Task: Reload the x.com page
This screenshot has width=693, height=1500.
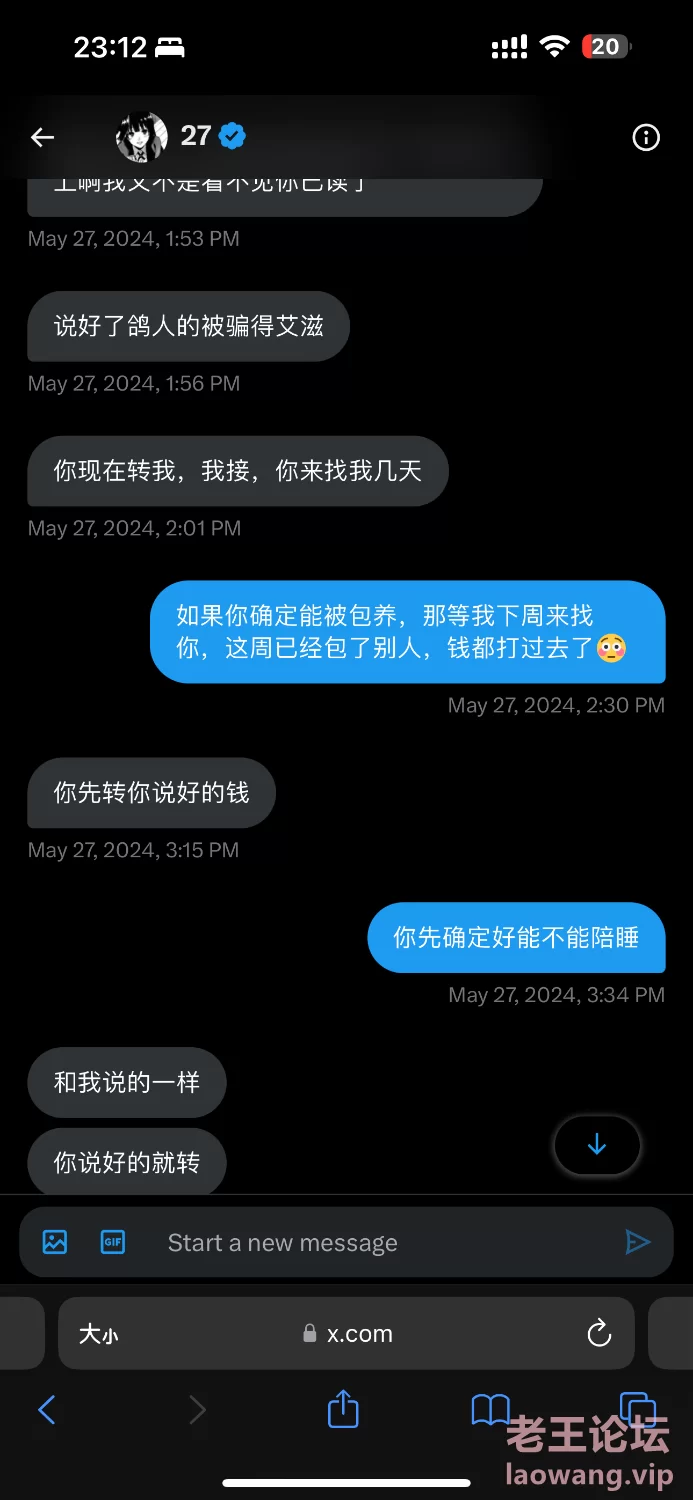Action: point(599,1333)
